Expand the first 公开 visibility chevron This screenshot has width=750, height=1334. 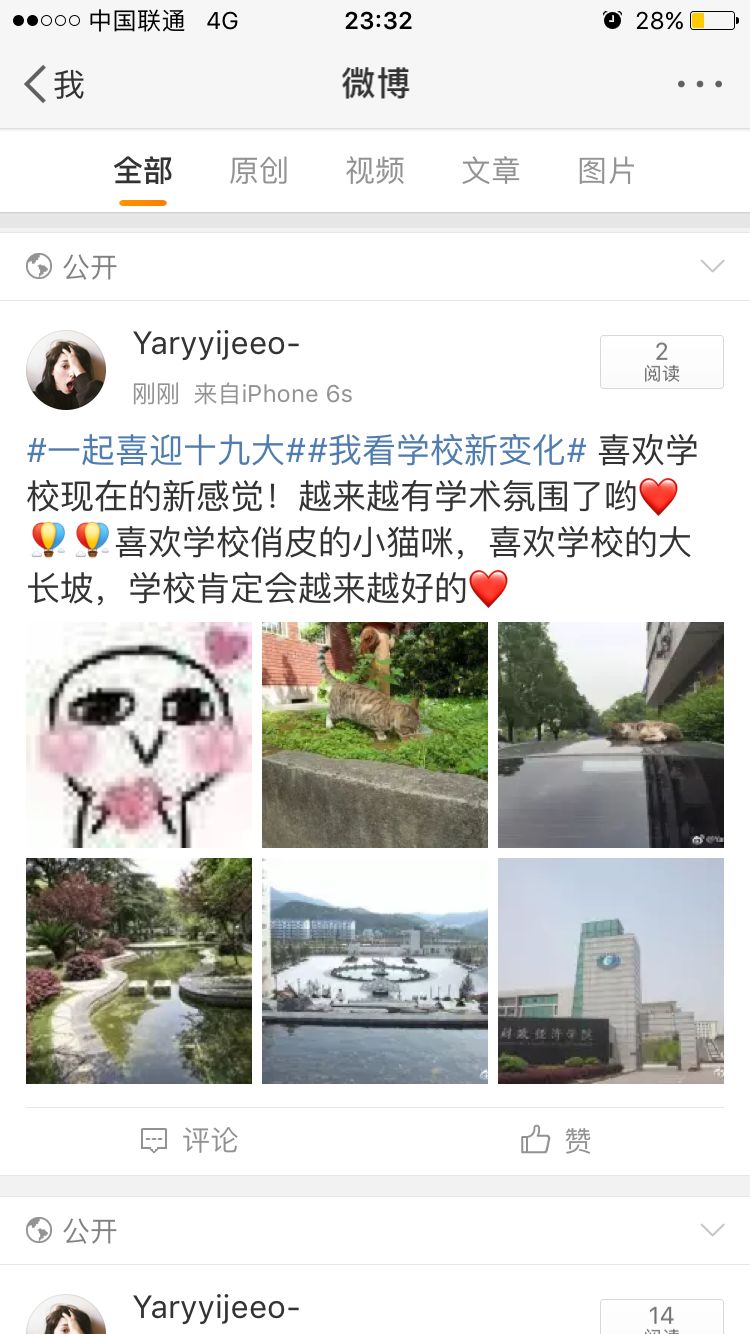[712, 266]
